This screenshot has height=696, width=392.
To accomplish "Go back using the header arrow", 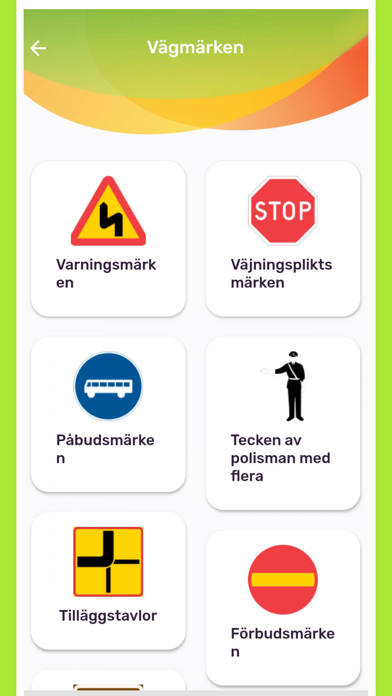I will tap(38, 48).
